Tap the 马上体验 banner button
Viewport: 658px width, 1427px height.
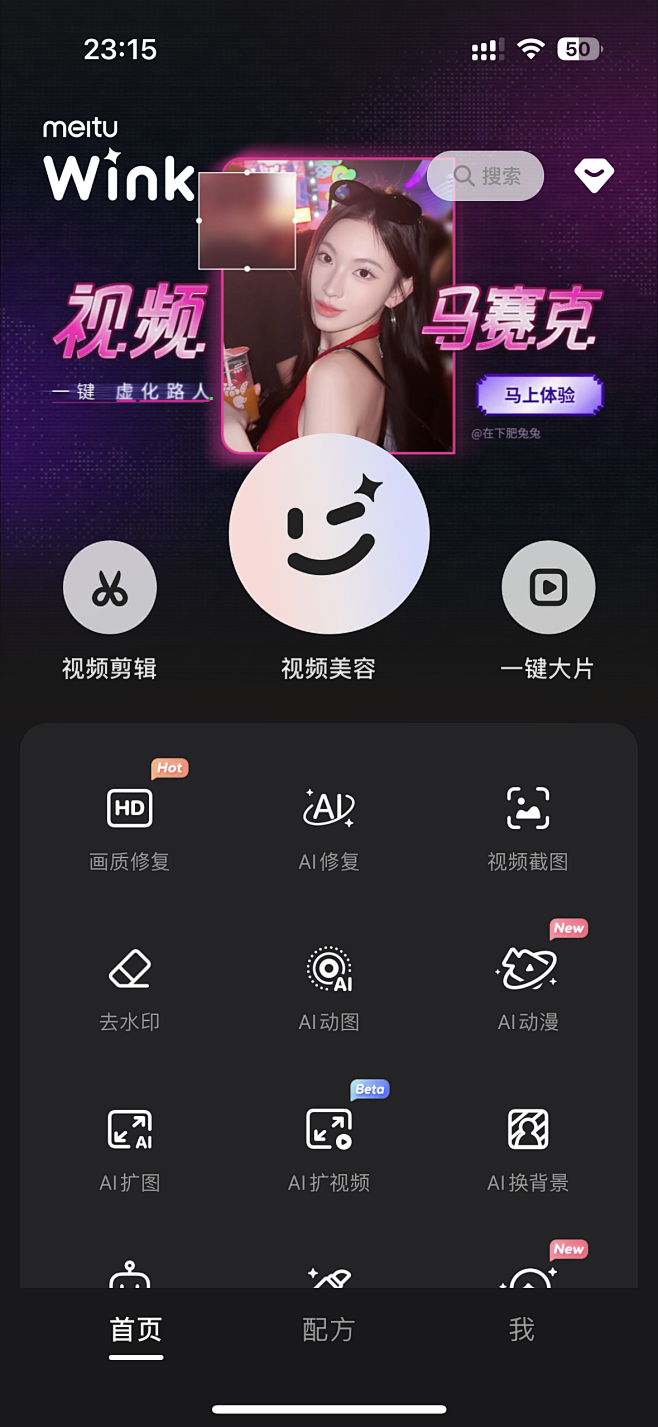tap(540, 395)
